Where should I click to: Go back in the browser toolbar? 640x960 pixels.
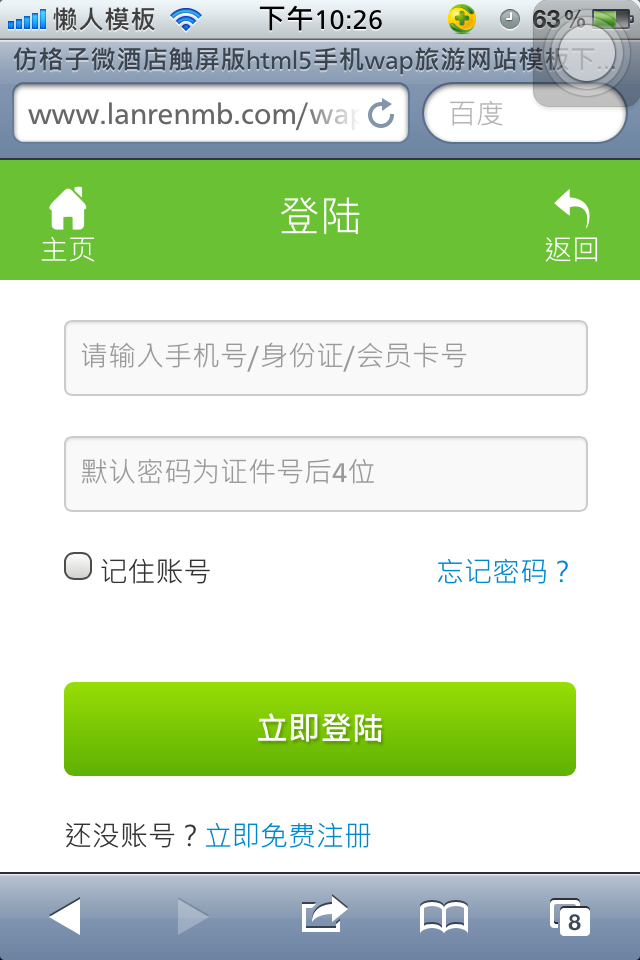click(65, 916)
